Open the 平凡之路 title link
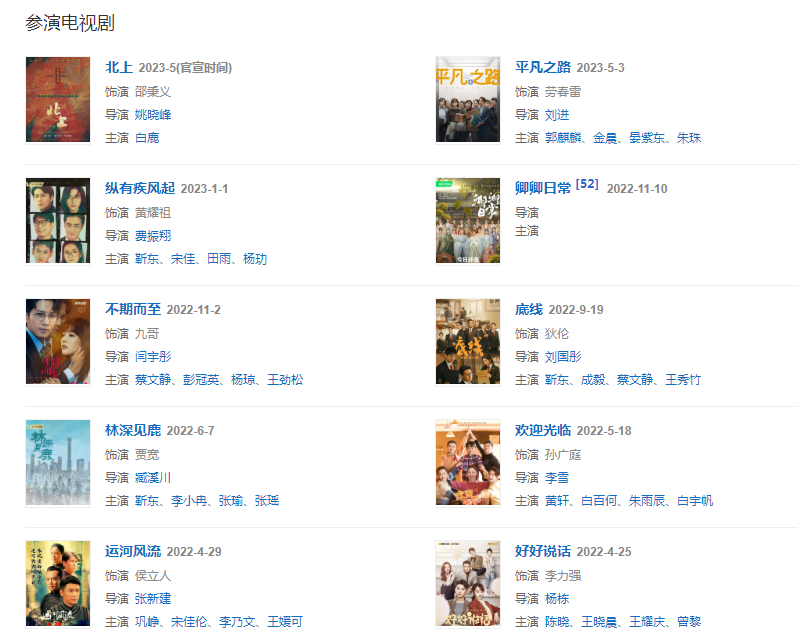Image resolution: width=798 pixels, height=639 pixels. 542,67
